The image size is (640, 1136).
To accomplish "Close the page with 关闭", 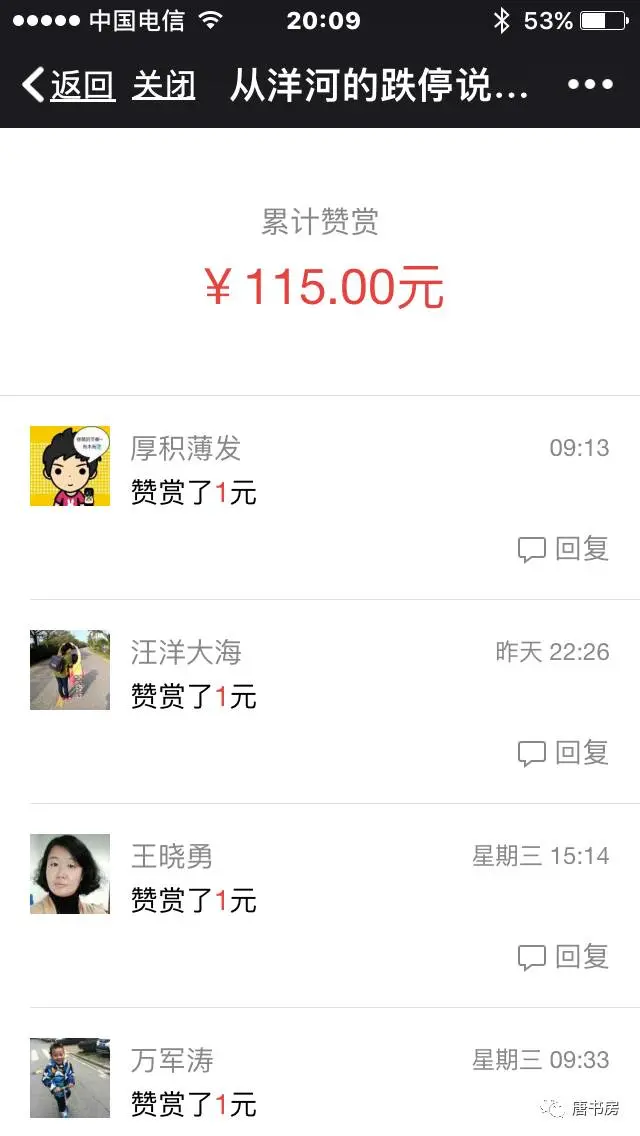I will [x=163, y=86].
